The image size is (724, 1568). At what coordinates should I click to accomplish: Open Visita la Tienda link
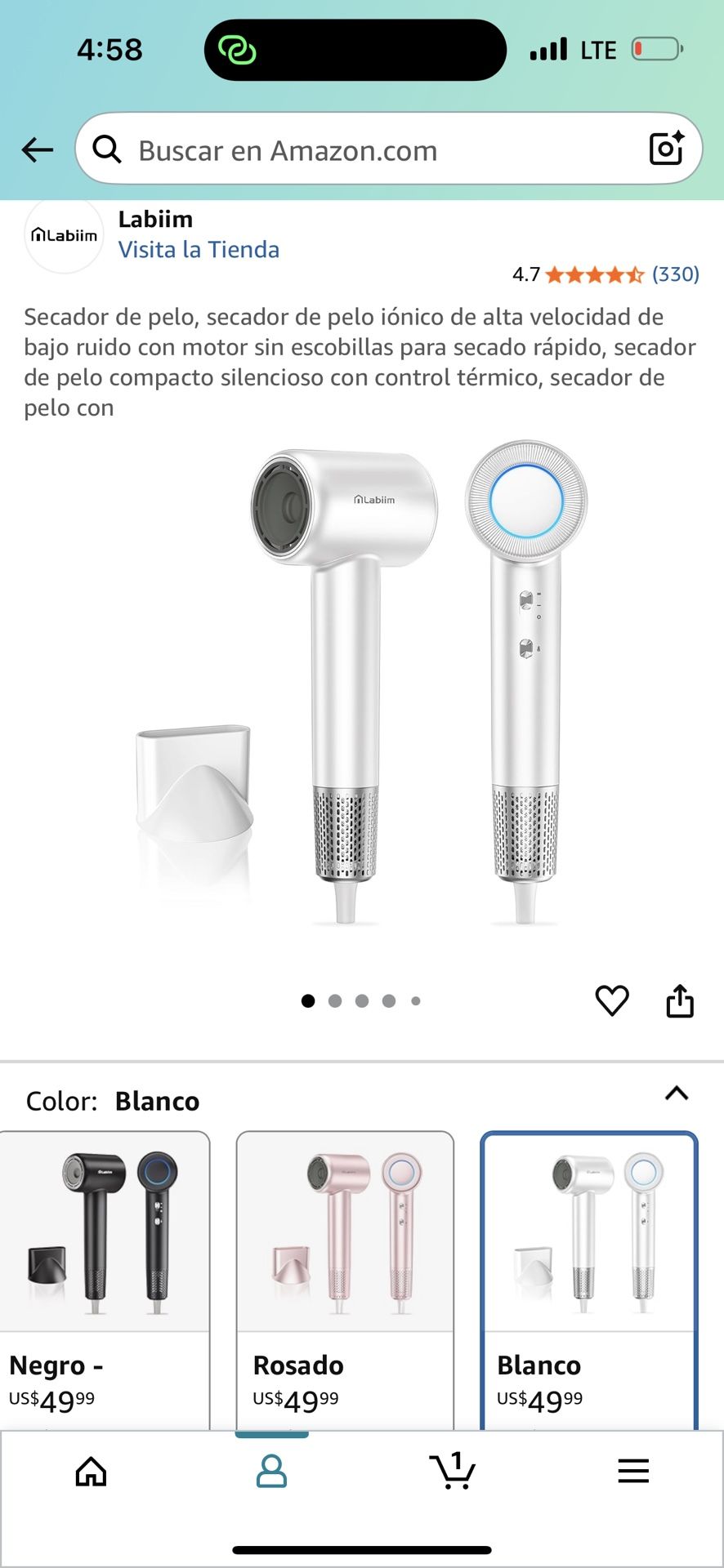tap(199, 249)
